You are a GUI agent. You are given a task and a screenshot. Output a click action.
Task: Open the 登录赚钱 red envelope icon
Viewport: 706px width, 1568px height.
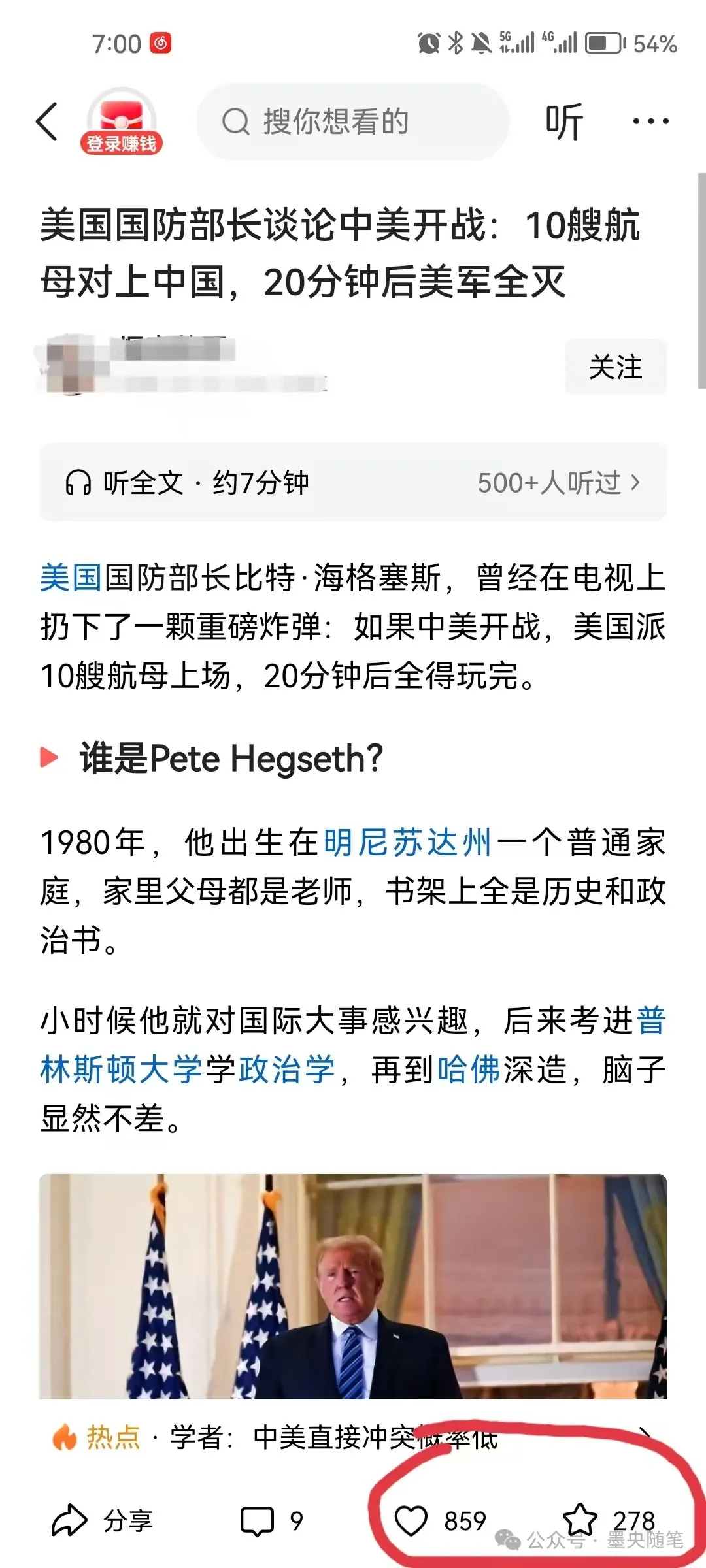point(121,121)
